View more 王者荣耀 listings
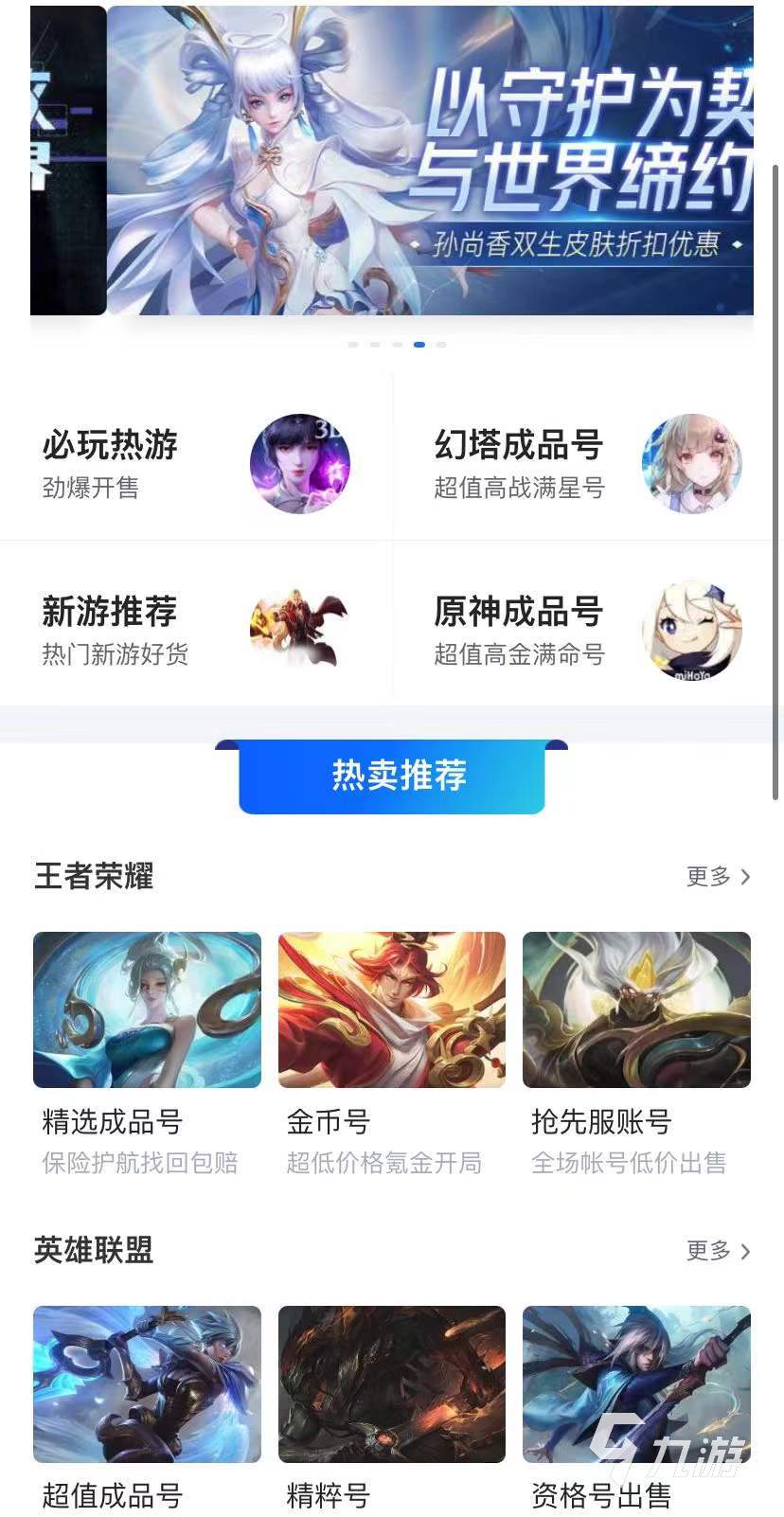 718,877
